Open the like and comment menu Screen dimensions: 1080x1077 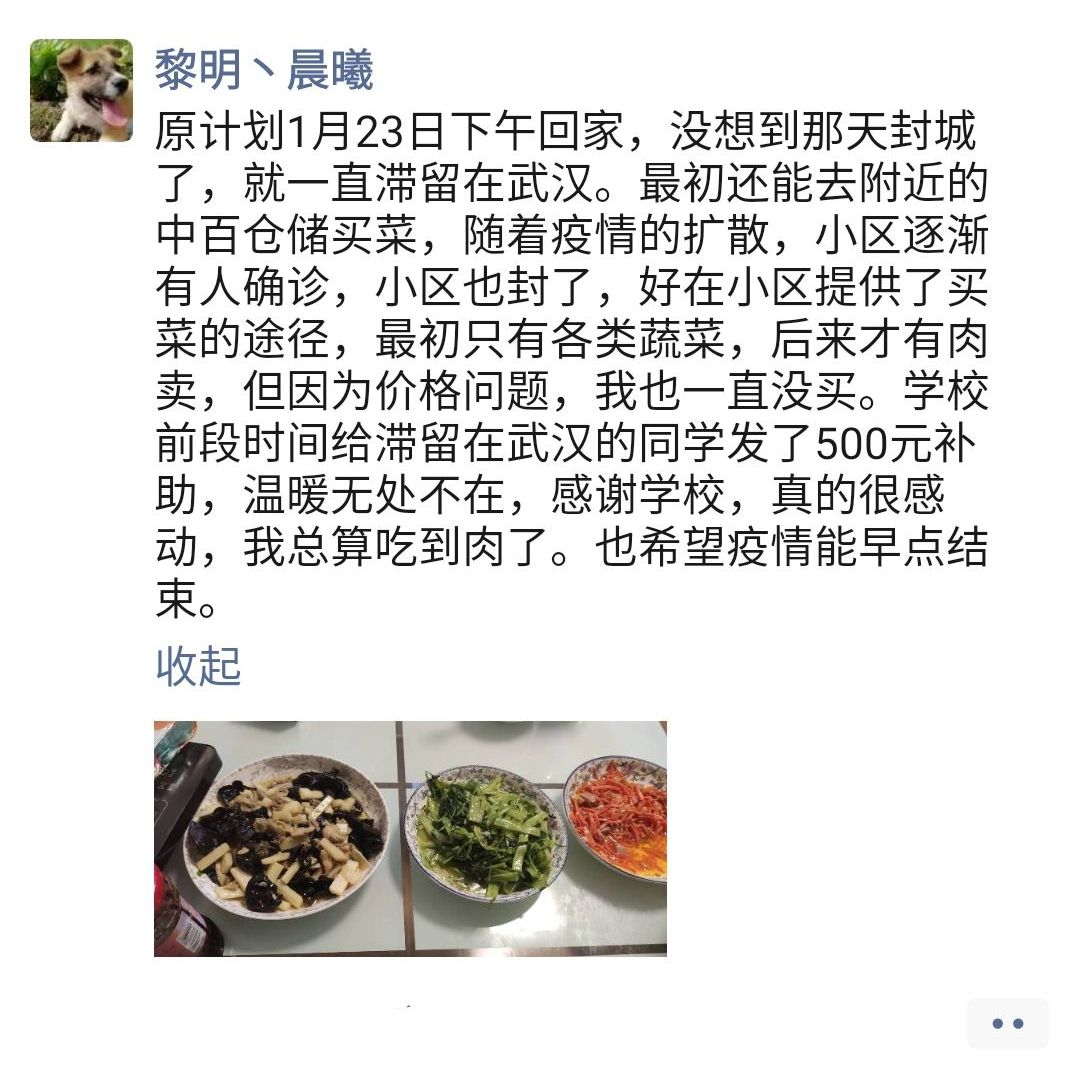[x=1007, y=1023]
